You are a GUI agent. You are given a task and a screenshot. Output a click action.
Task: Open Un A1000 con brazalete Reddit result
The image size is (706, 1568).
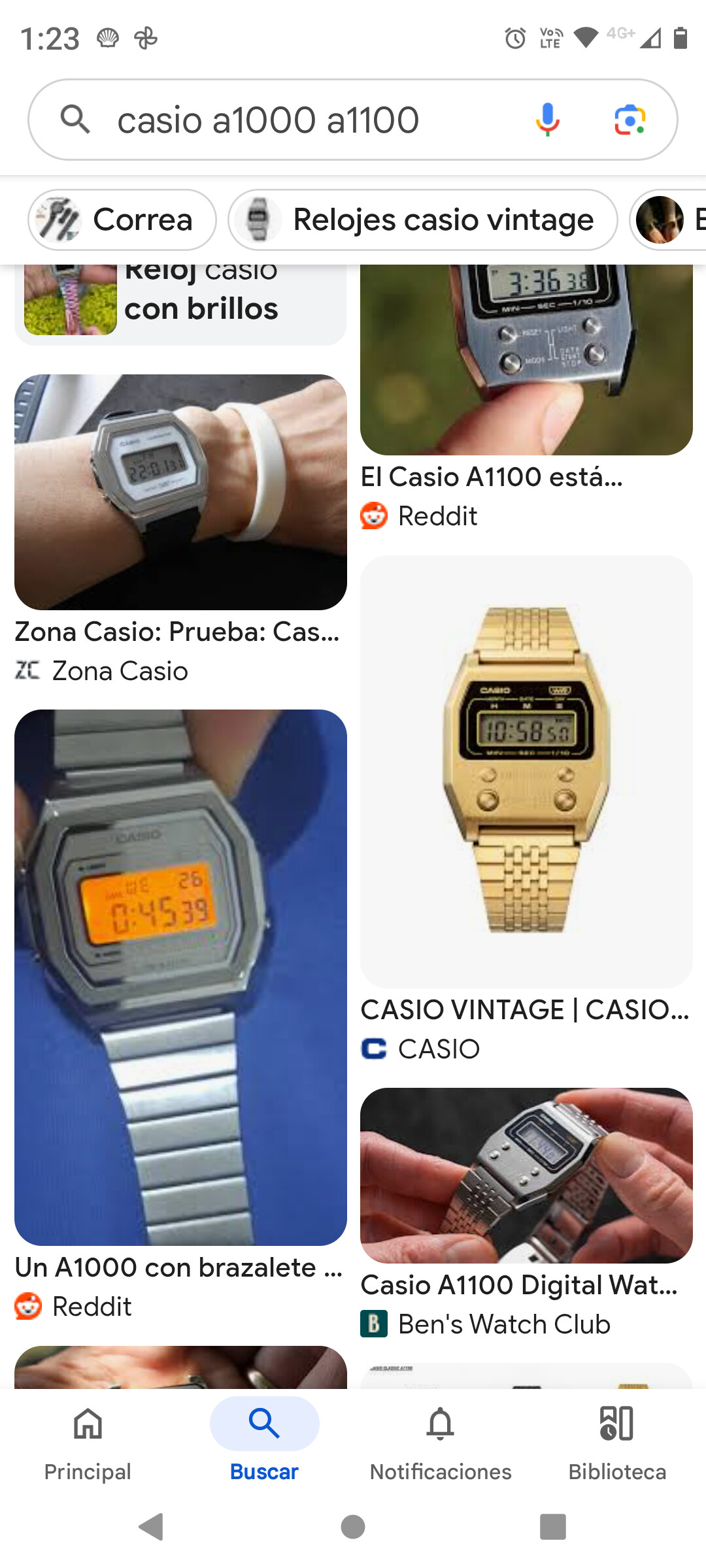pos(180,977)
